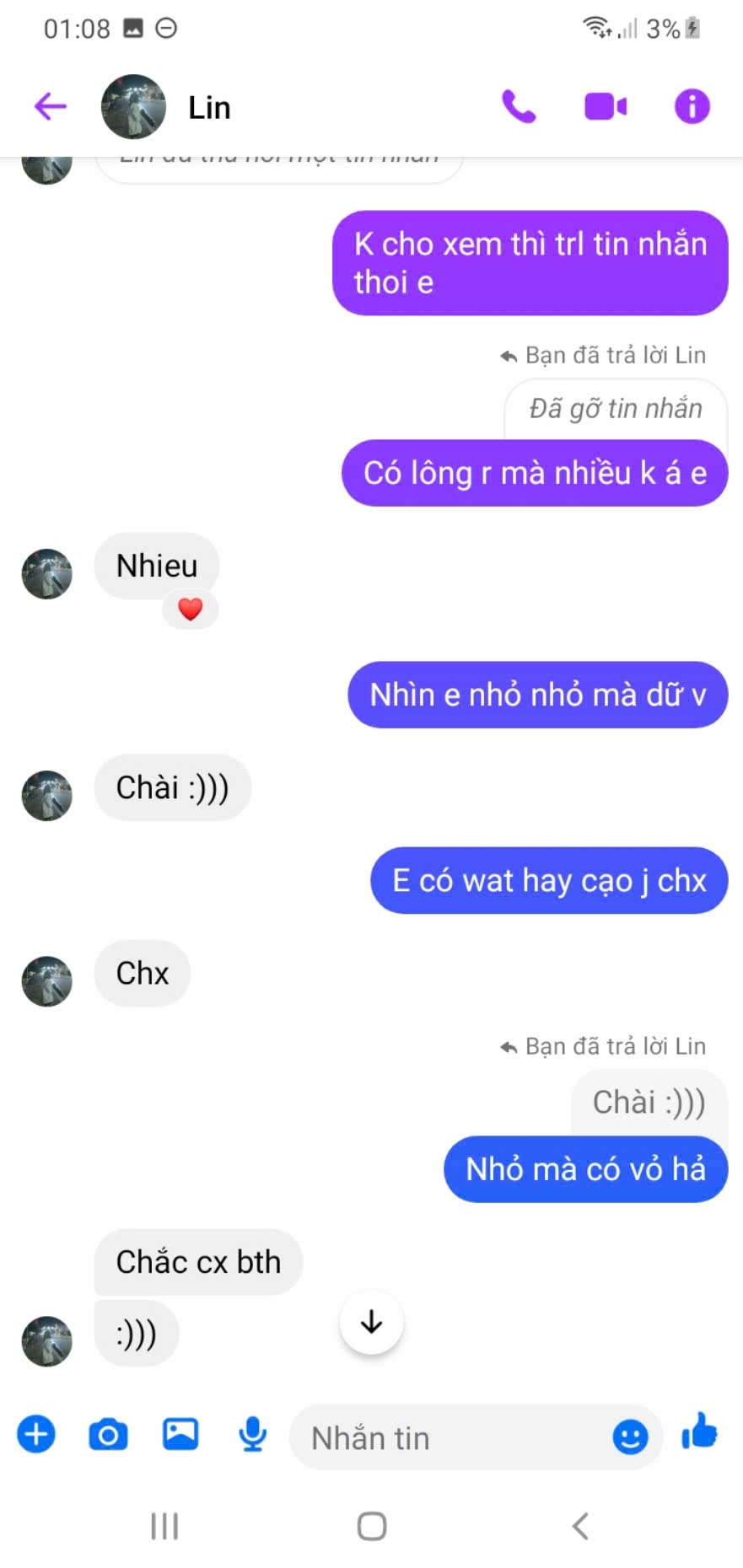Start a video call with Lin
The width and height of the screenshot is (743, 1568).
coord(606,107)
